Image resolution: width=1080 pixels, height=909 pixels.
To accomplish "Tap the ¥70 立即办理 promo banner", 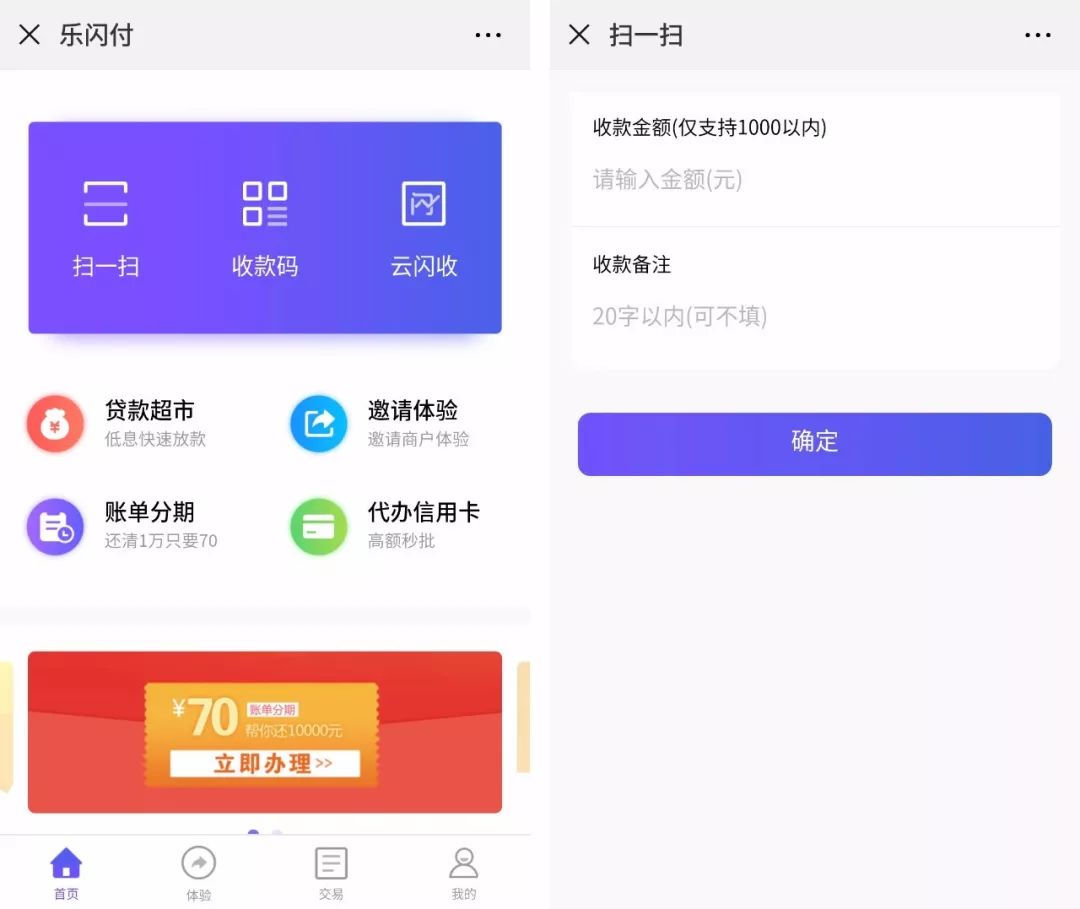I will tap(265, 732).
